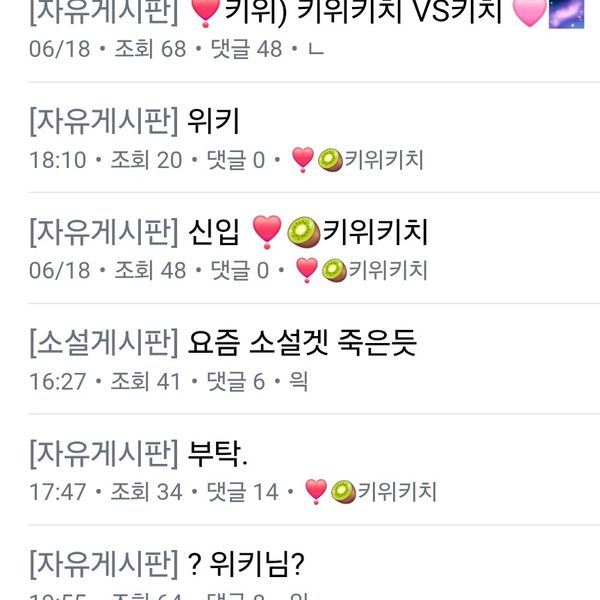Open the 자유게시판 post titled 위키
600x600 pixels.
click(x=214, y=122)
